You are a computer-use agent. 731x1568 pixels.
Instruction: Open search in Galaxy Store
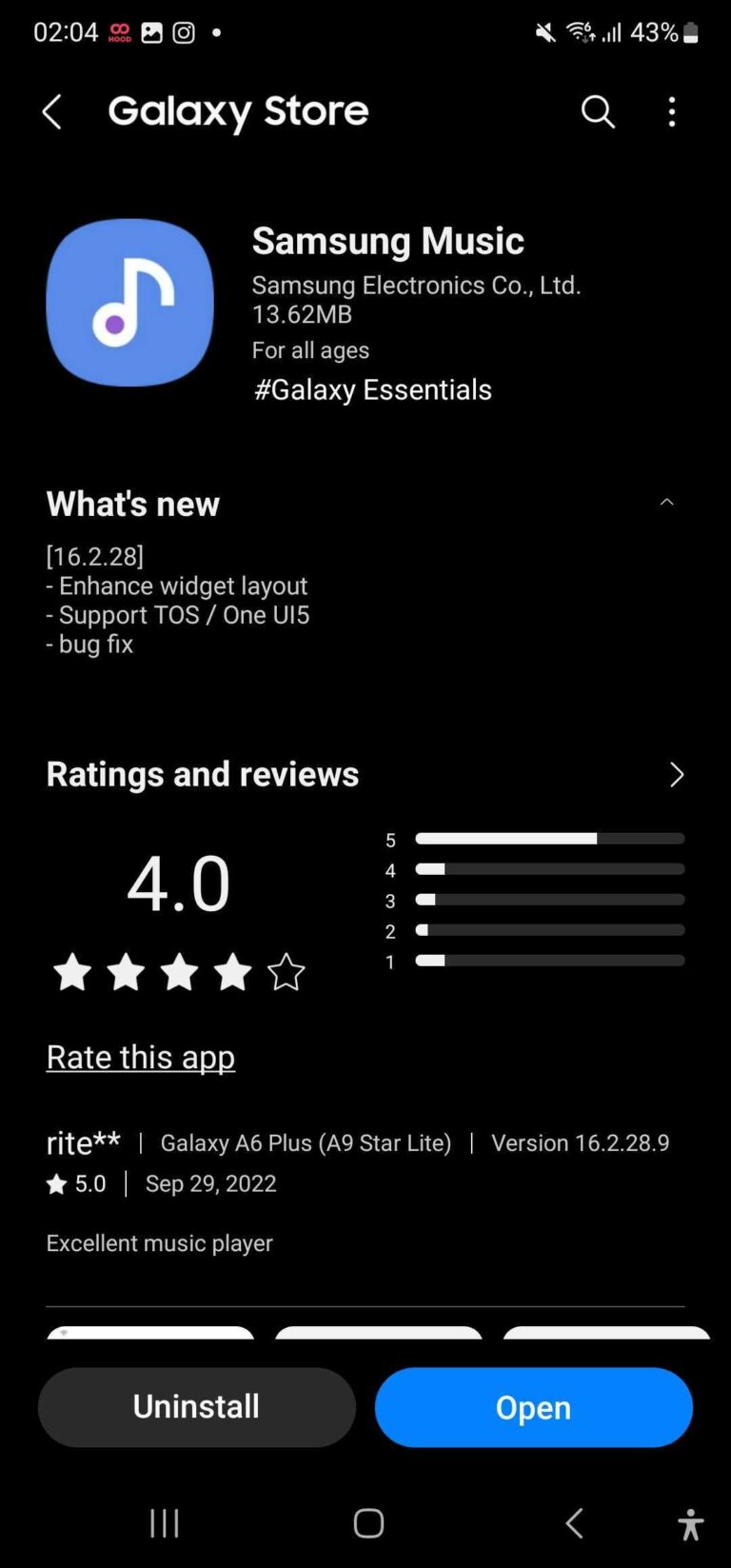coord(598,112)
